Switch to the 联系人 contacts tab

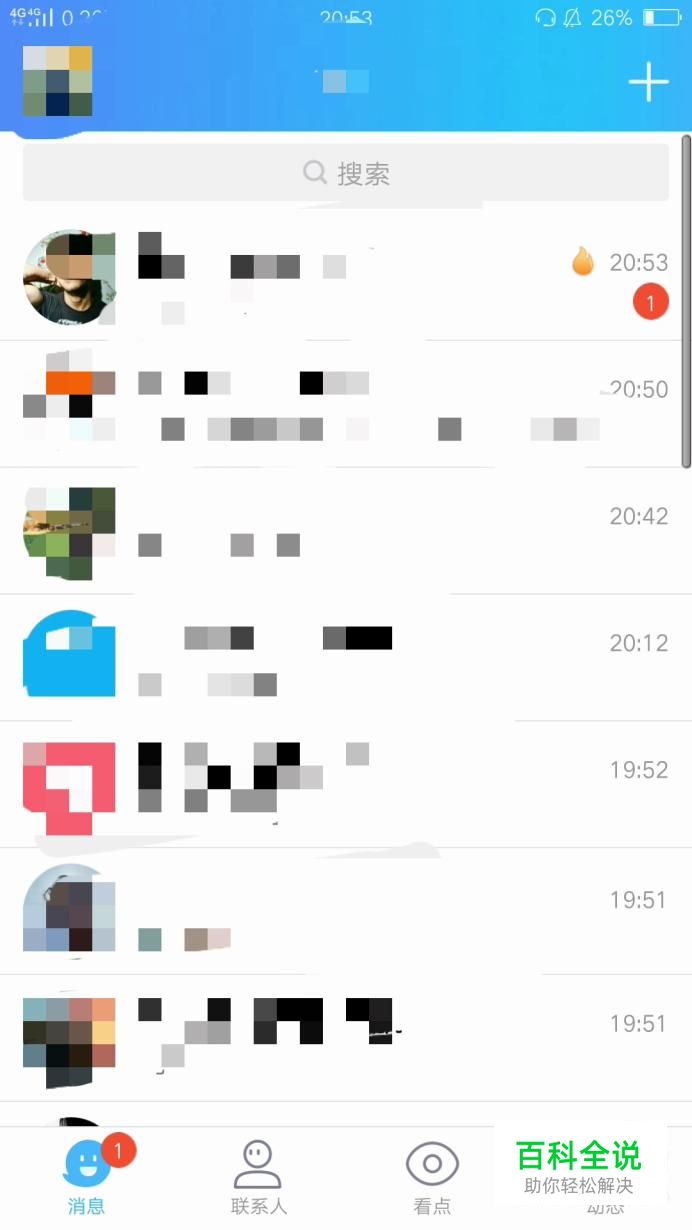(258, 1177)
